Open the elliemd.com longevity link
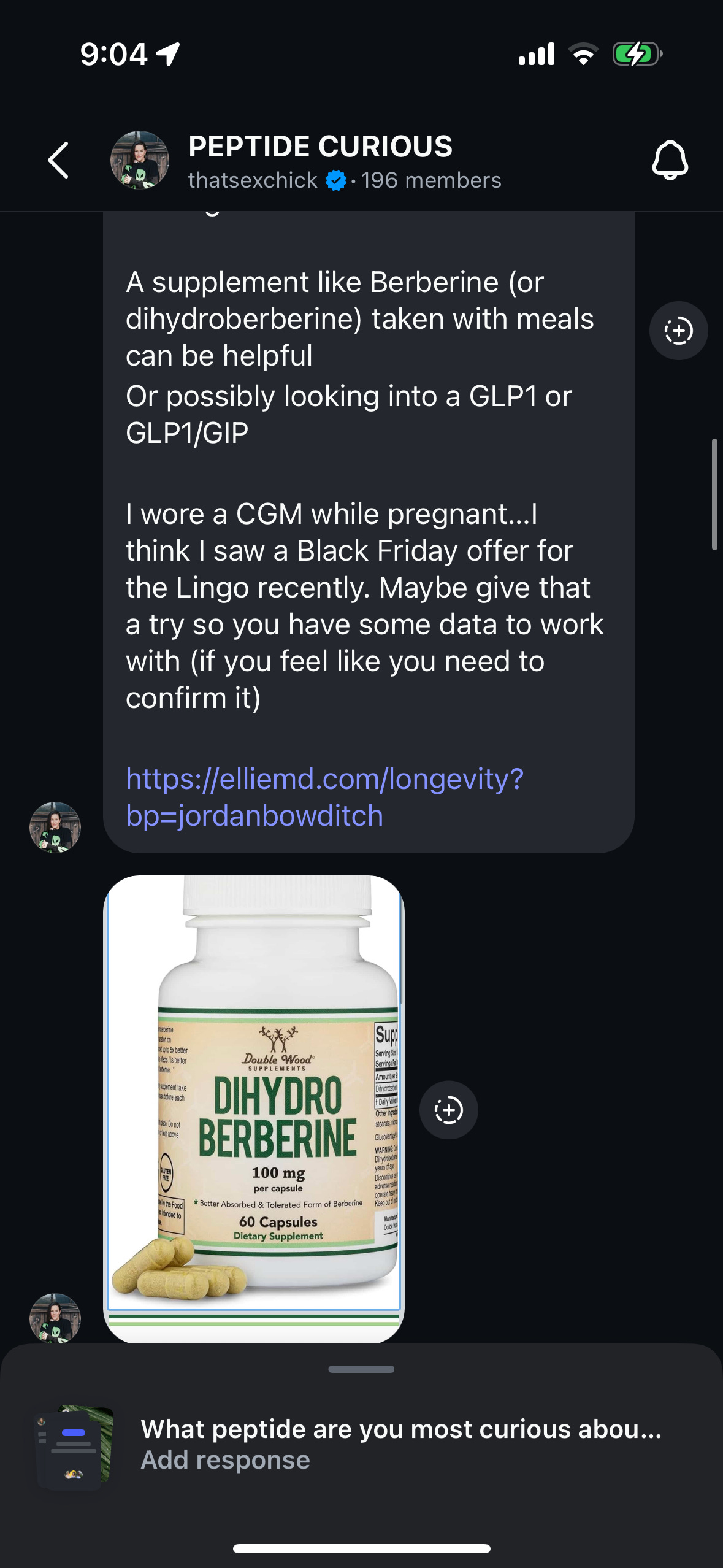 (324, 797)
